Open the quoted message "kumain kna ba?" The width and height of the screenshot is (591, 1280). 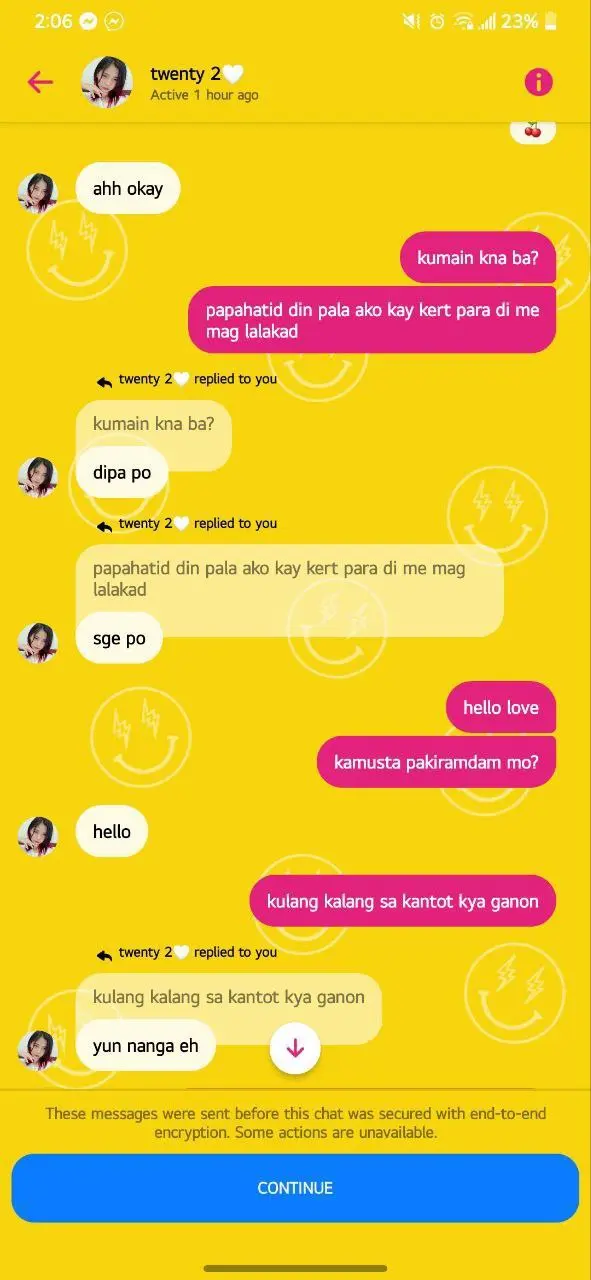point(153,424)
